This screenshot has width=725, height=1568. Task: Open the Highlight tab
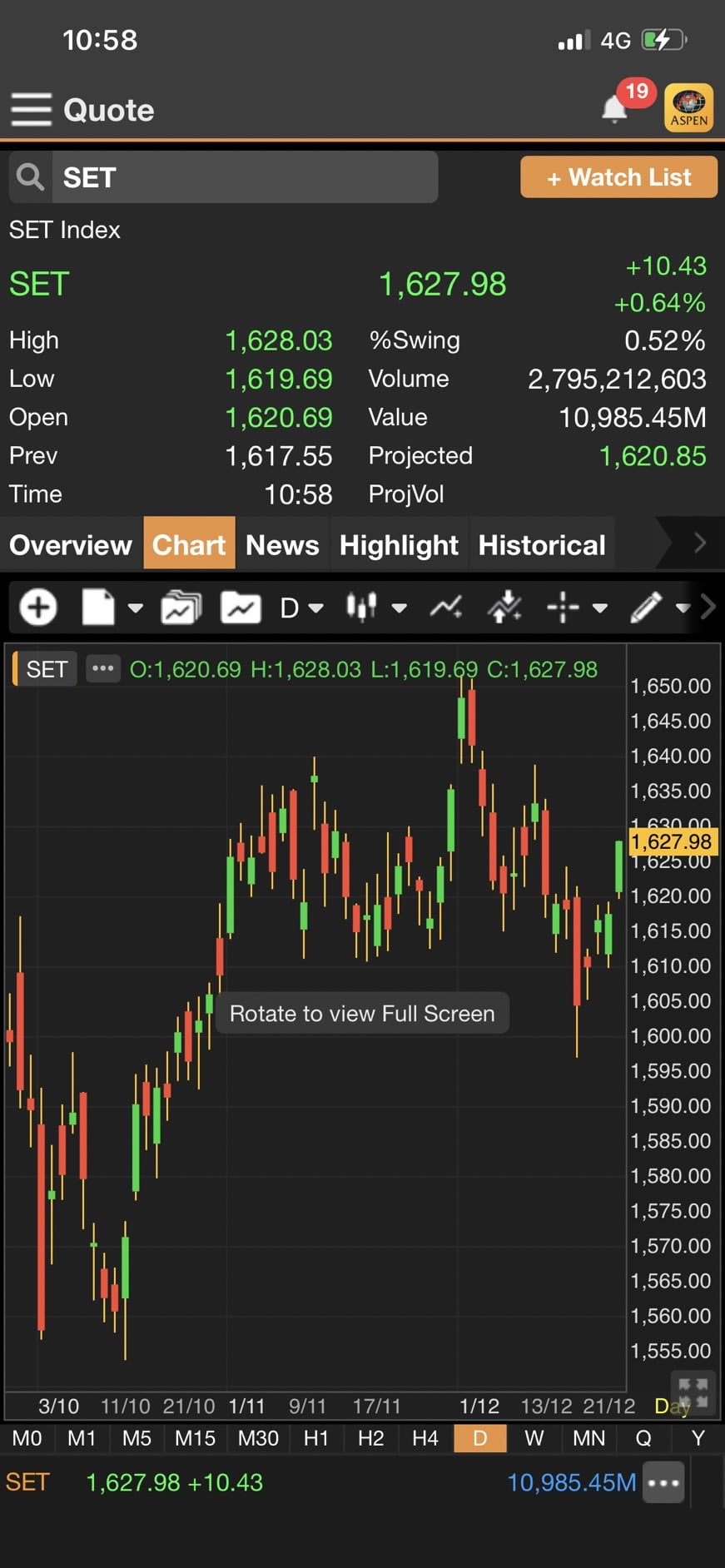[399, 544]
